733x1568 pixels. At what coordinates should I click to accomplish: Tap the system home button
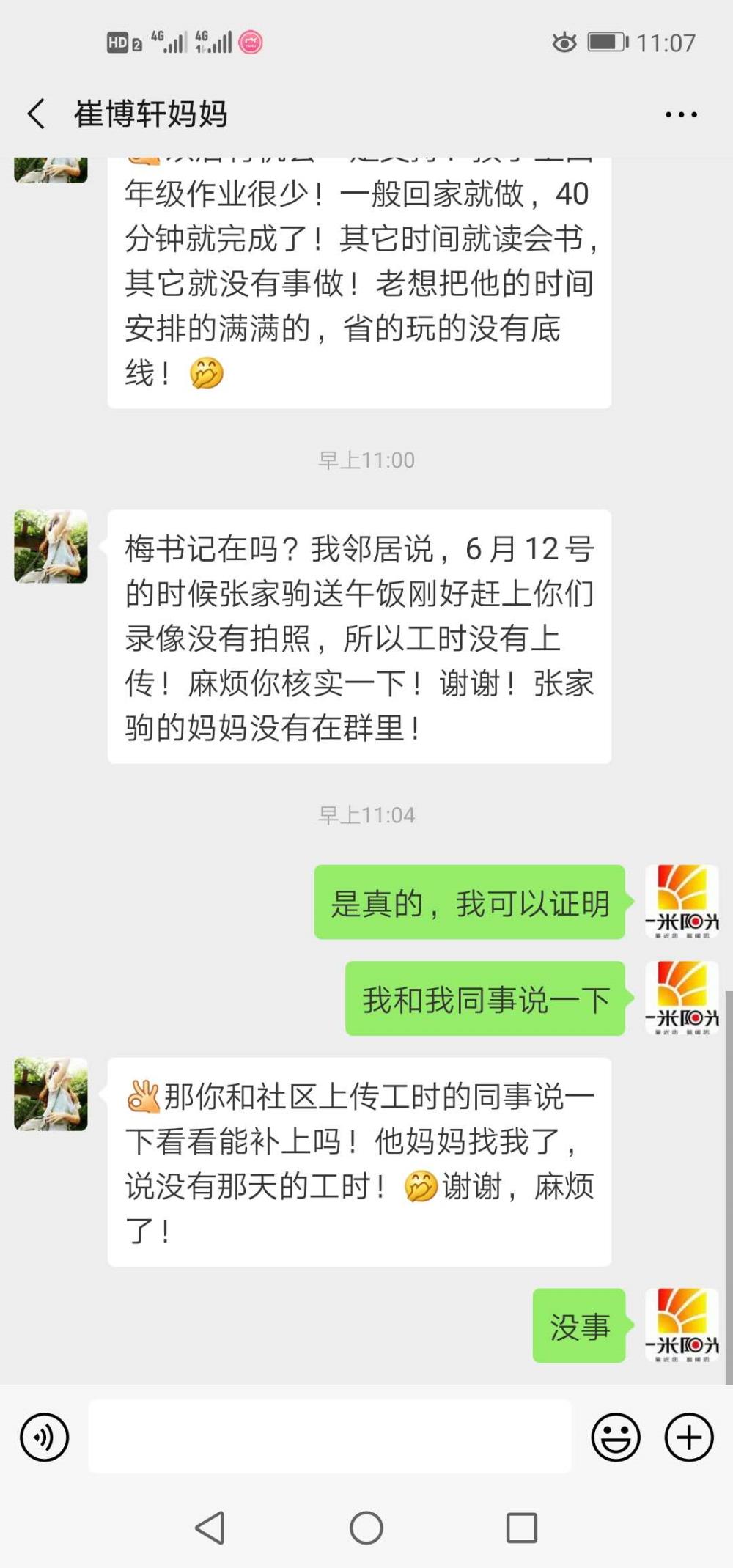(x=366, y=1528)
